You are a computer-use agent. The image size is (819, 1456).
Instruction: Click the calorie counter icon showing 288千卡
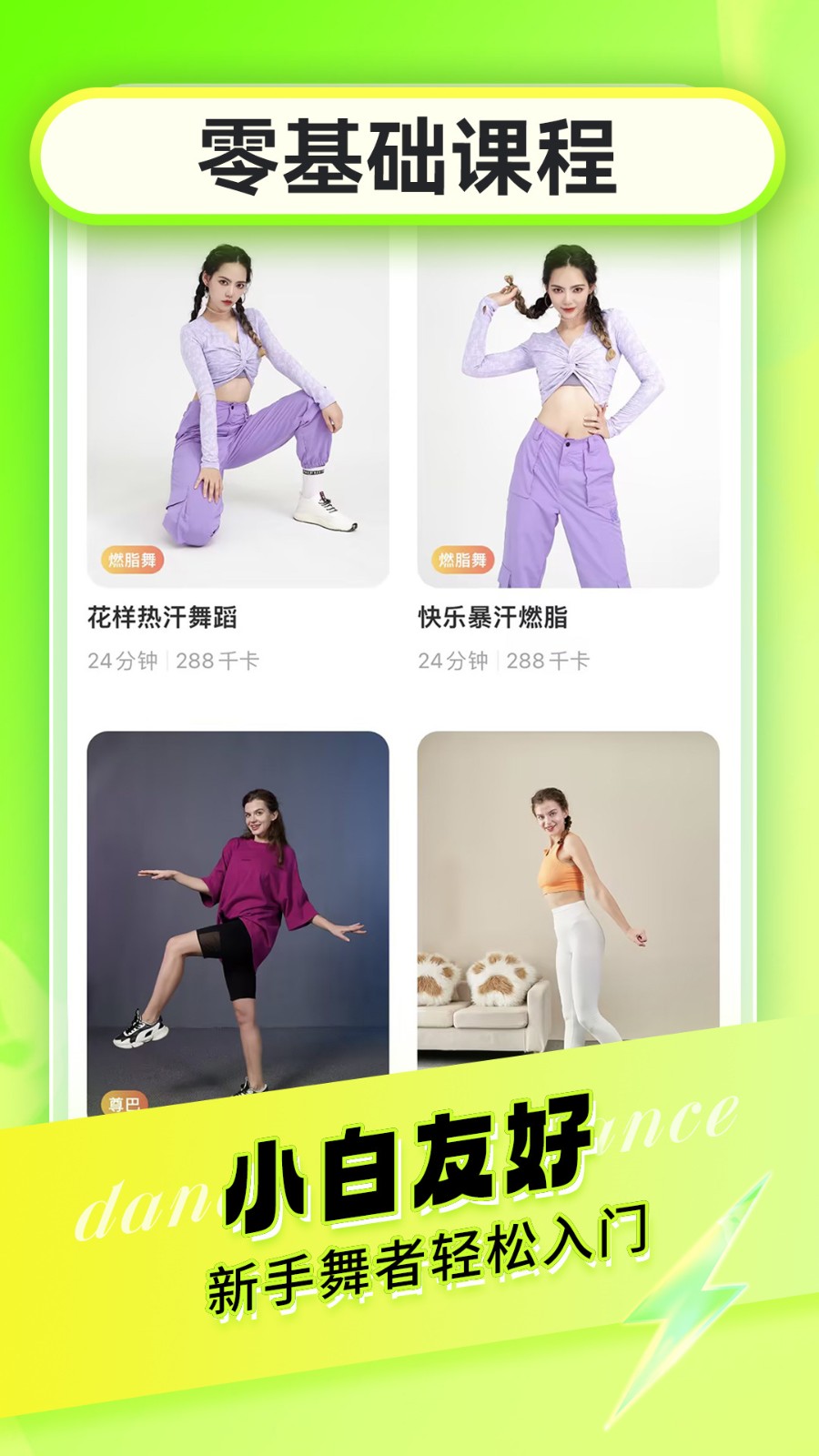(x=218, y=662)
